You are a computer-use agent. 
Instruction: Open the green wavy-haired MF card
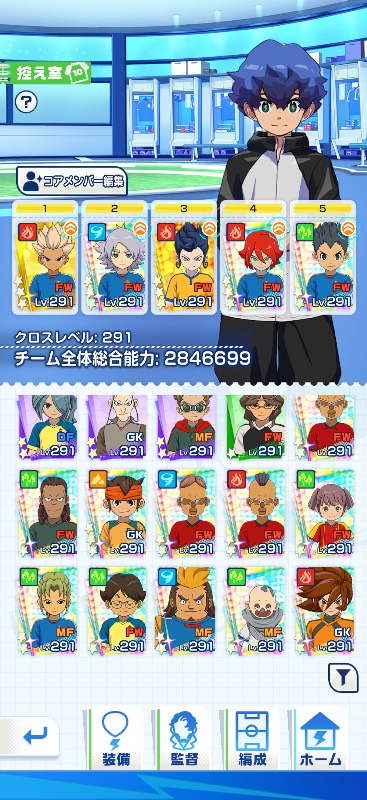coord(47,611)
